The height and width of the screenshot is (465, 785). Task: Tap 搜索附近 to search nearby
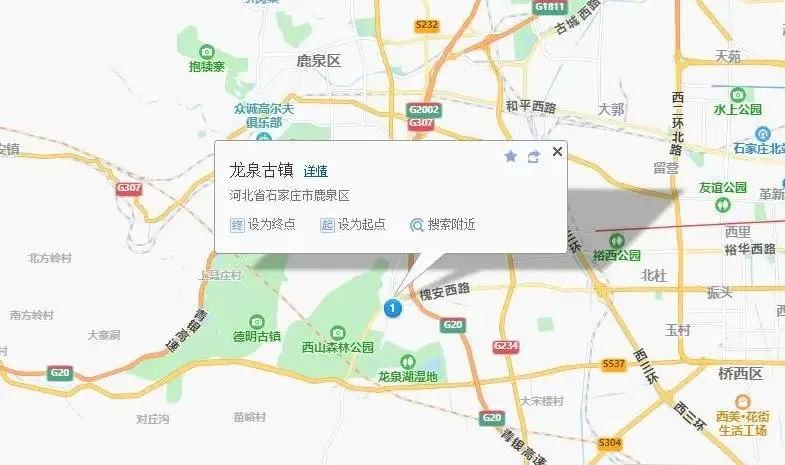click(443, 224)
